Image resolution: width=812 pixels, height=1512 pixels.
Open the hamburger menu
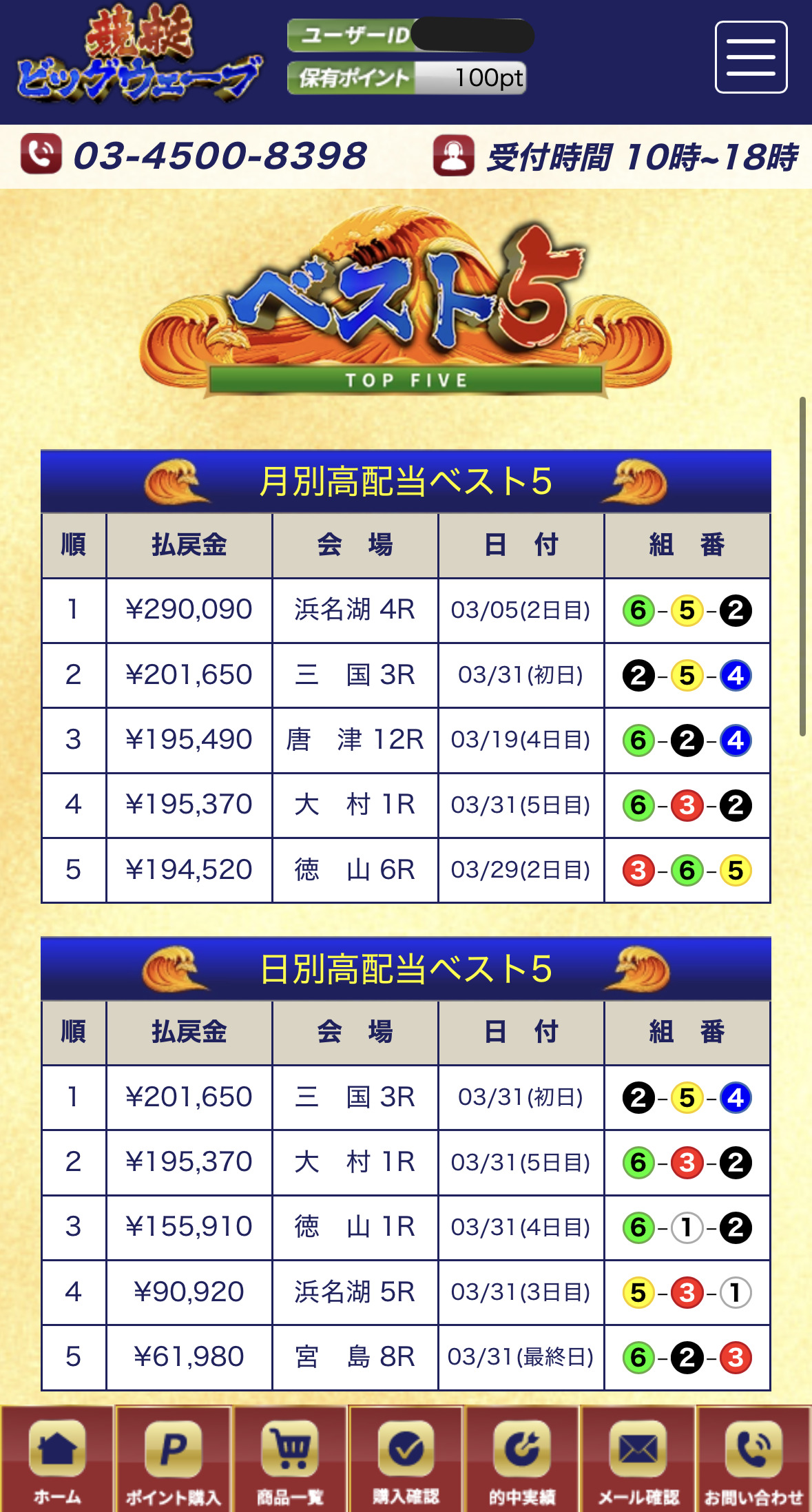click(751, 57)
